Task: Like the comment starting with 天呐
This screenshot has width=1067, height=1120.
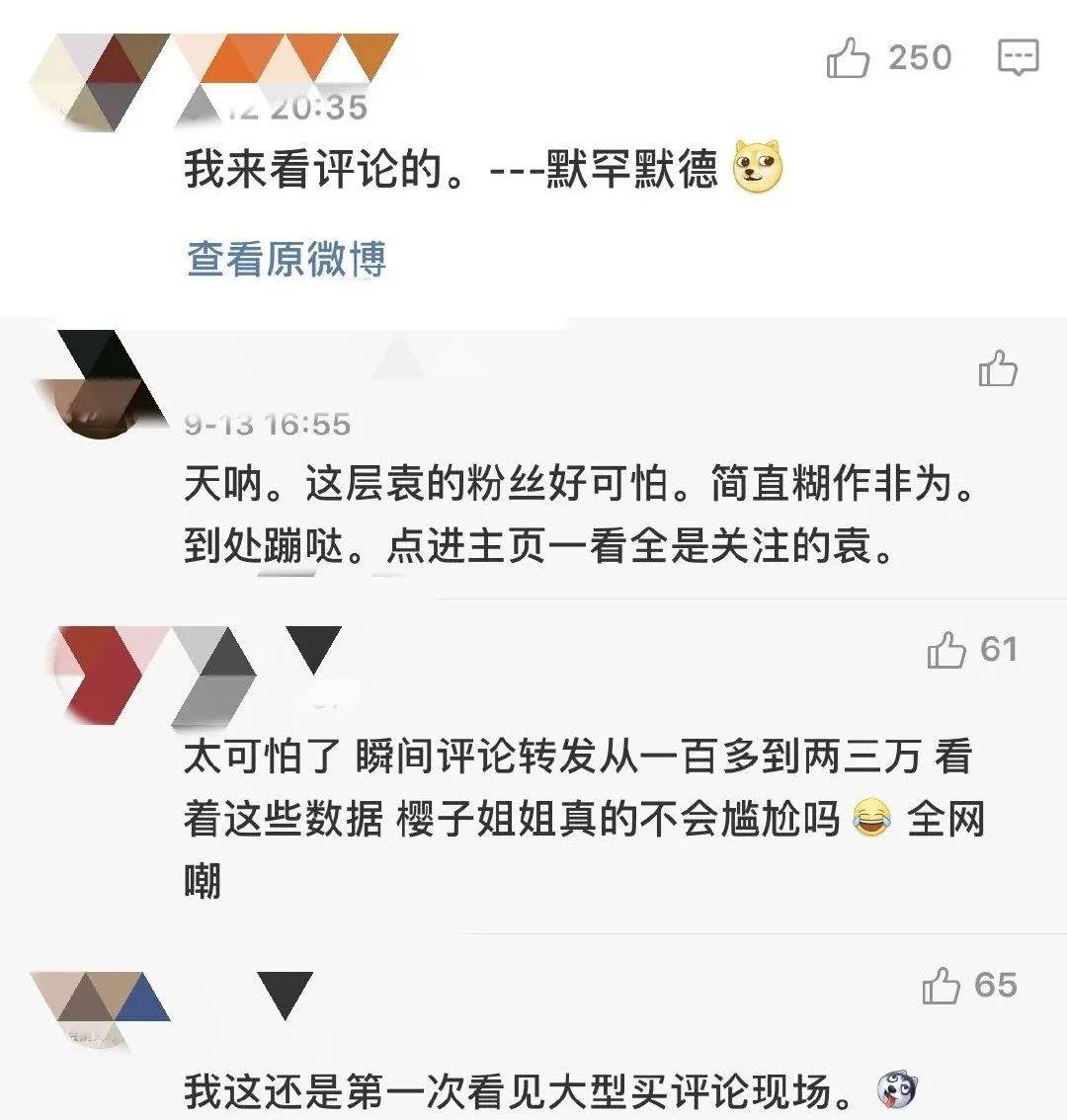Action: pyautogui.click(x=998, y=368)
